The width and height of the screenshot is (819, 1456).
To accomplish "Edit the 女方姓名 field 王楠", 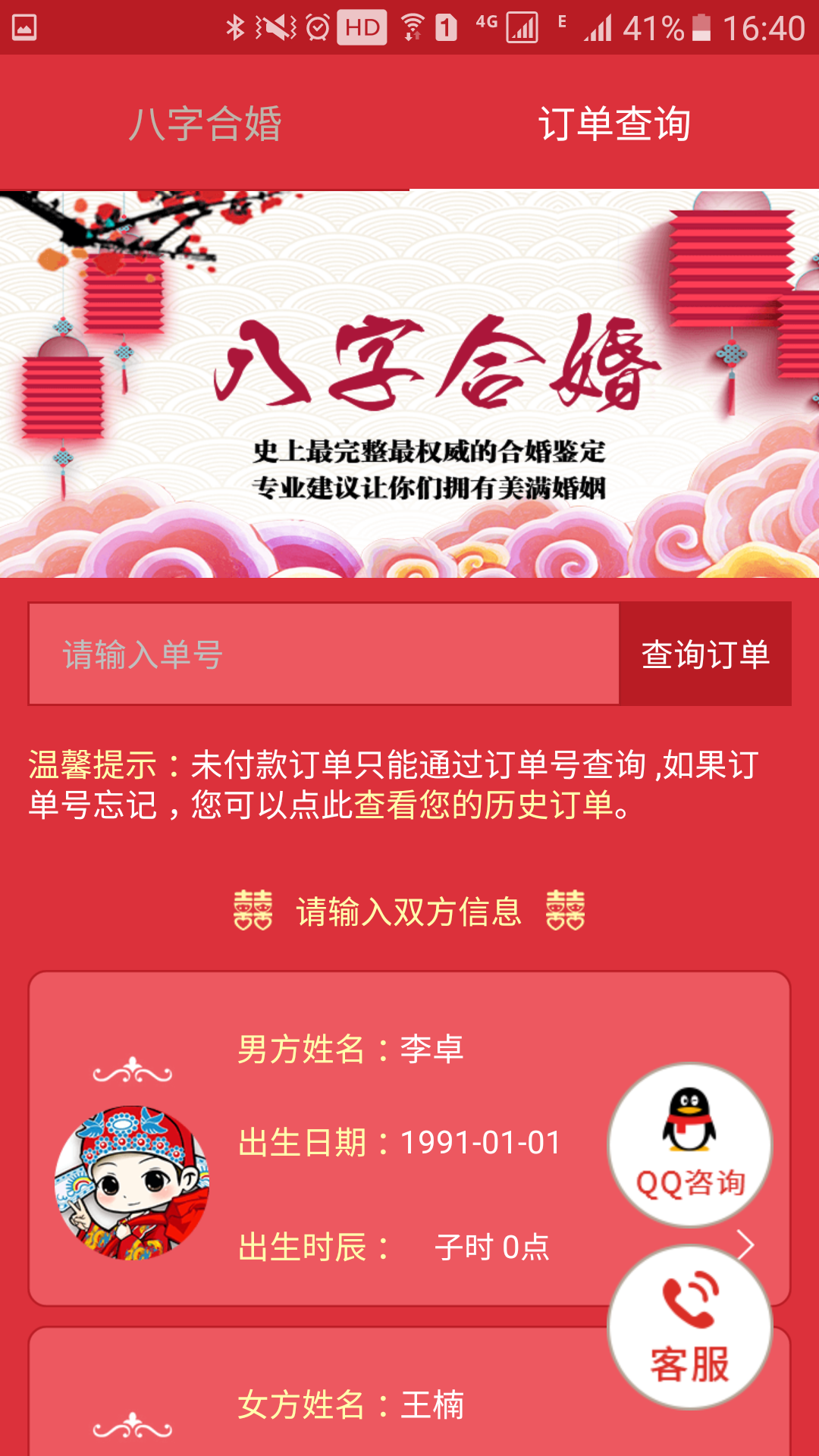I will [x=431, y=1404].
